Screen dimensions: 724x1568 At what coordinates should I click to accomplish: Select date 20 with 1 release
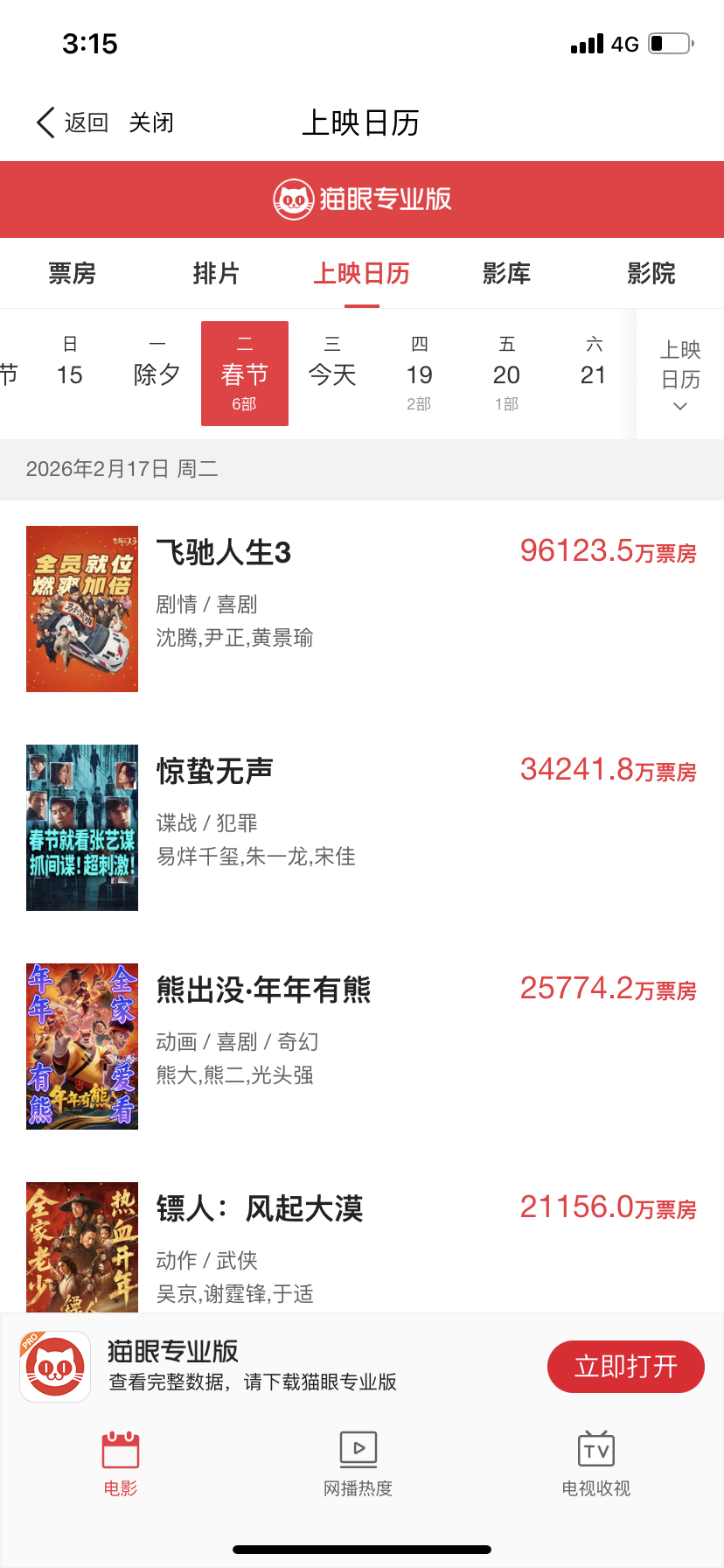click(x=507, y=374)
